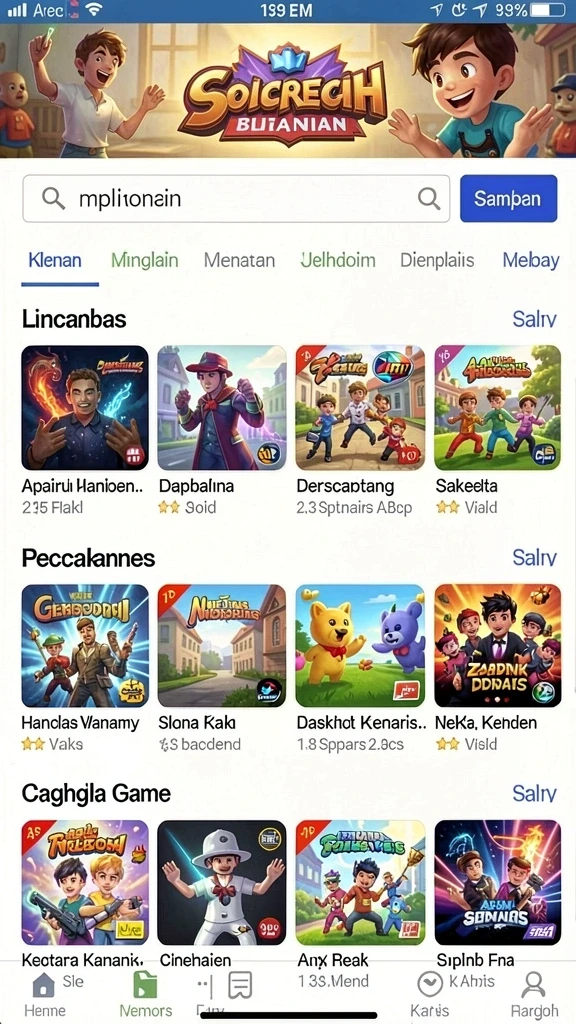This screenshot has width=576, height=1024.
Task: Tap the blue Sampan button
Action: coord(509,199)
